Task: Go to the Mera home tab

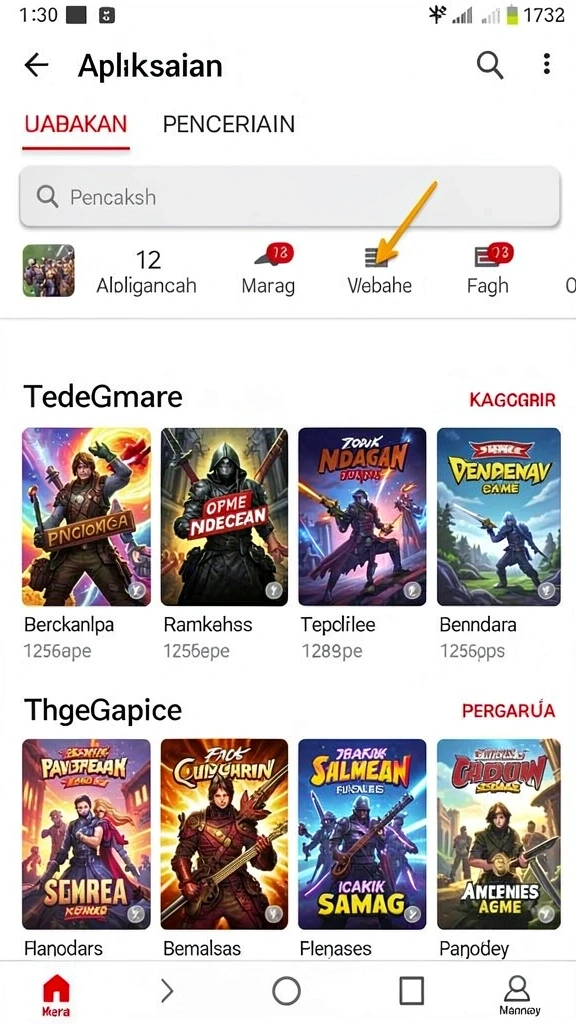Action: coord(56,995)
